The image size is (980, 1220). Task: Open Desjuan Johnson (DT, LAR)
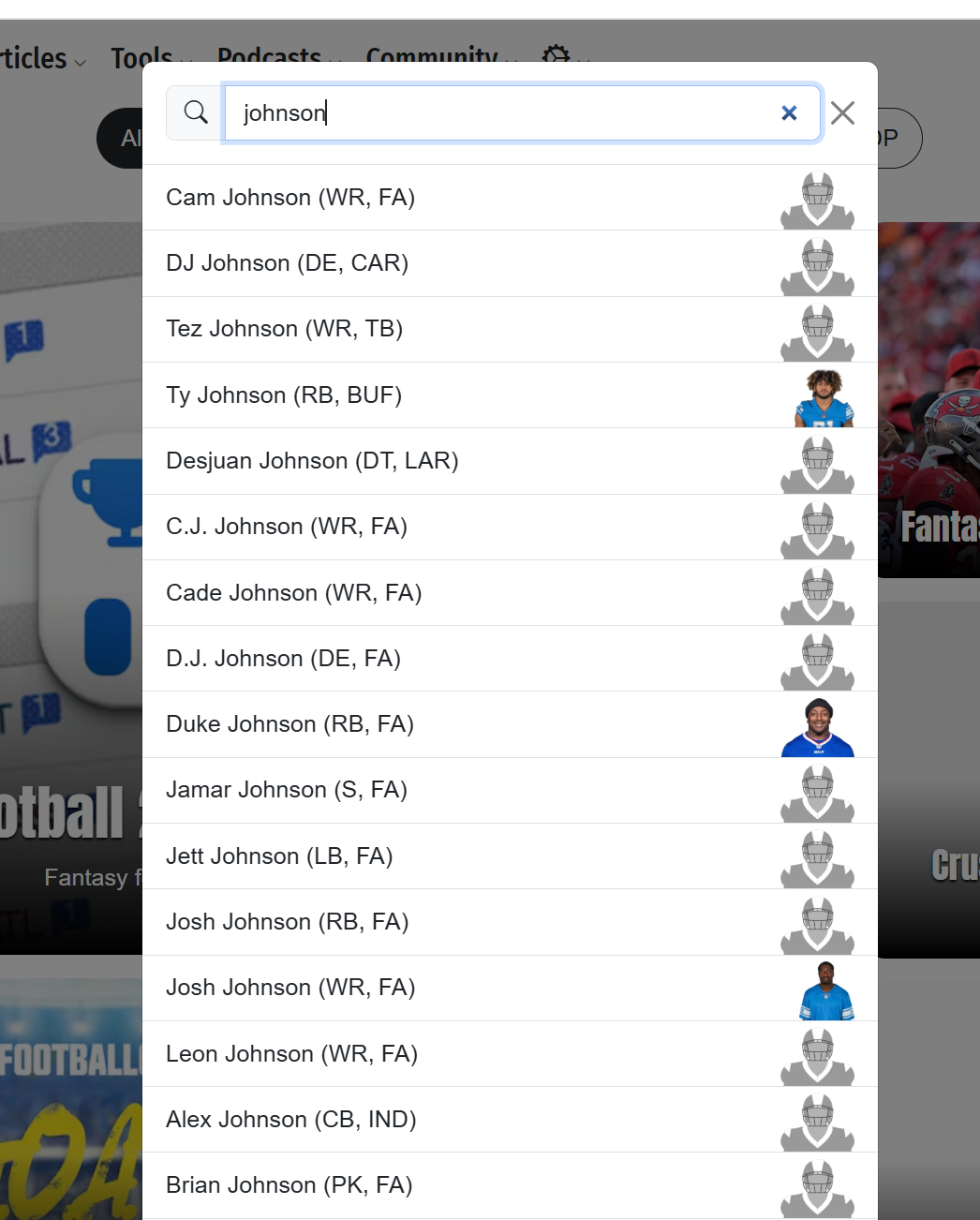(312, 461)
